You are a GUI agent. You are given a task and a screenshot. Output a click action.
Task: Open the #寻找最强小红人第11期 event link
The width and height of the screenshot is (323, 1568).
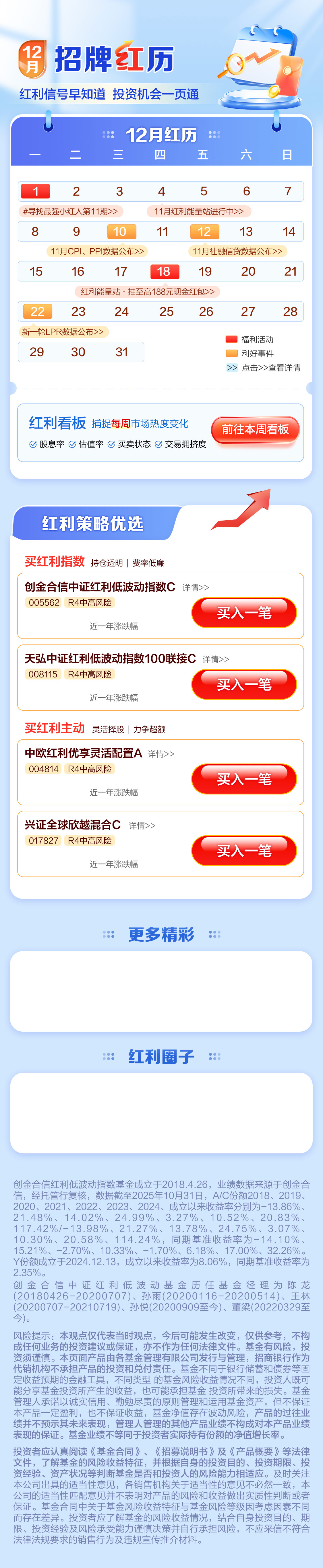click(70, 211)
